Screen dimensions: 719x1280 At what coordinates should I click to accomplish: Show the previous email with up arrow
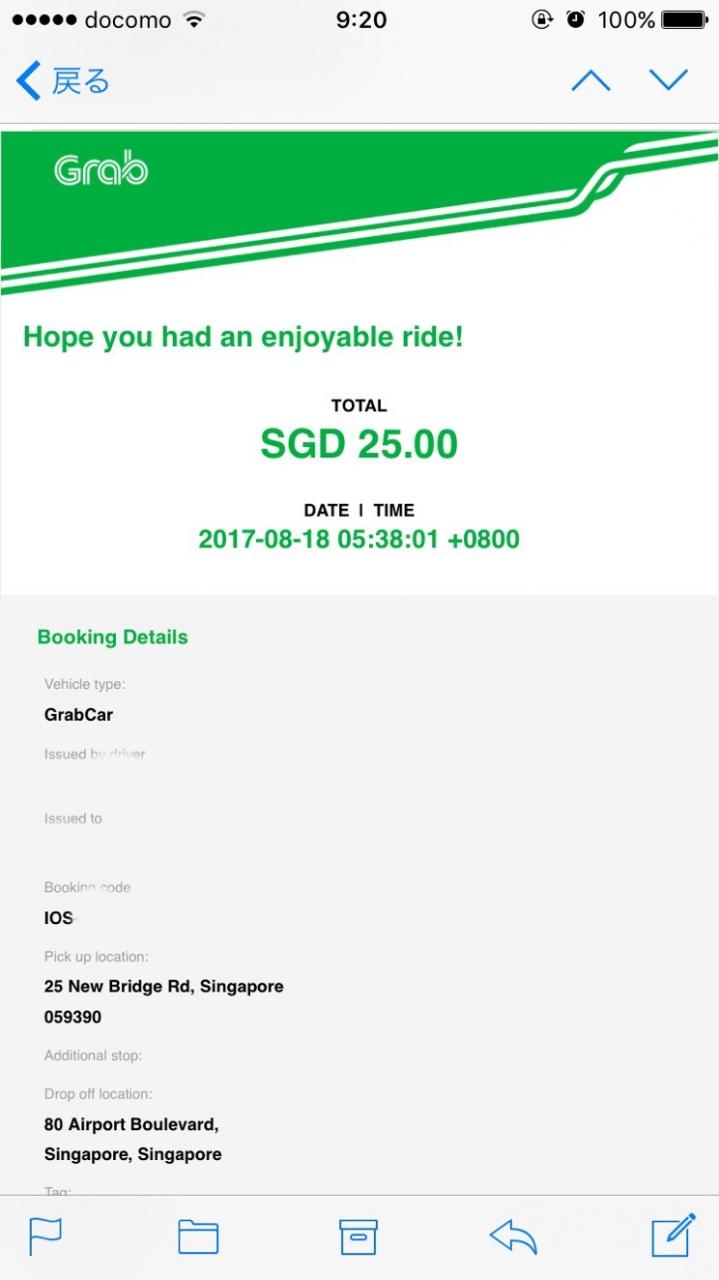(590, 81)
